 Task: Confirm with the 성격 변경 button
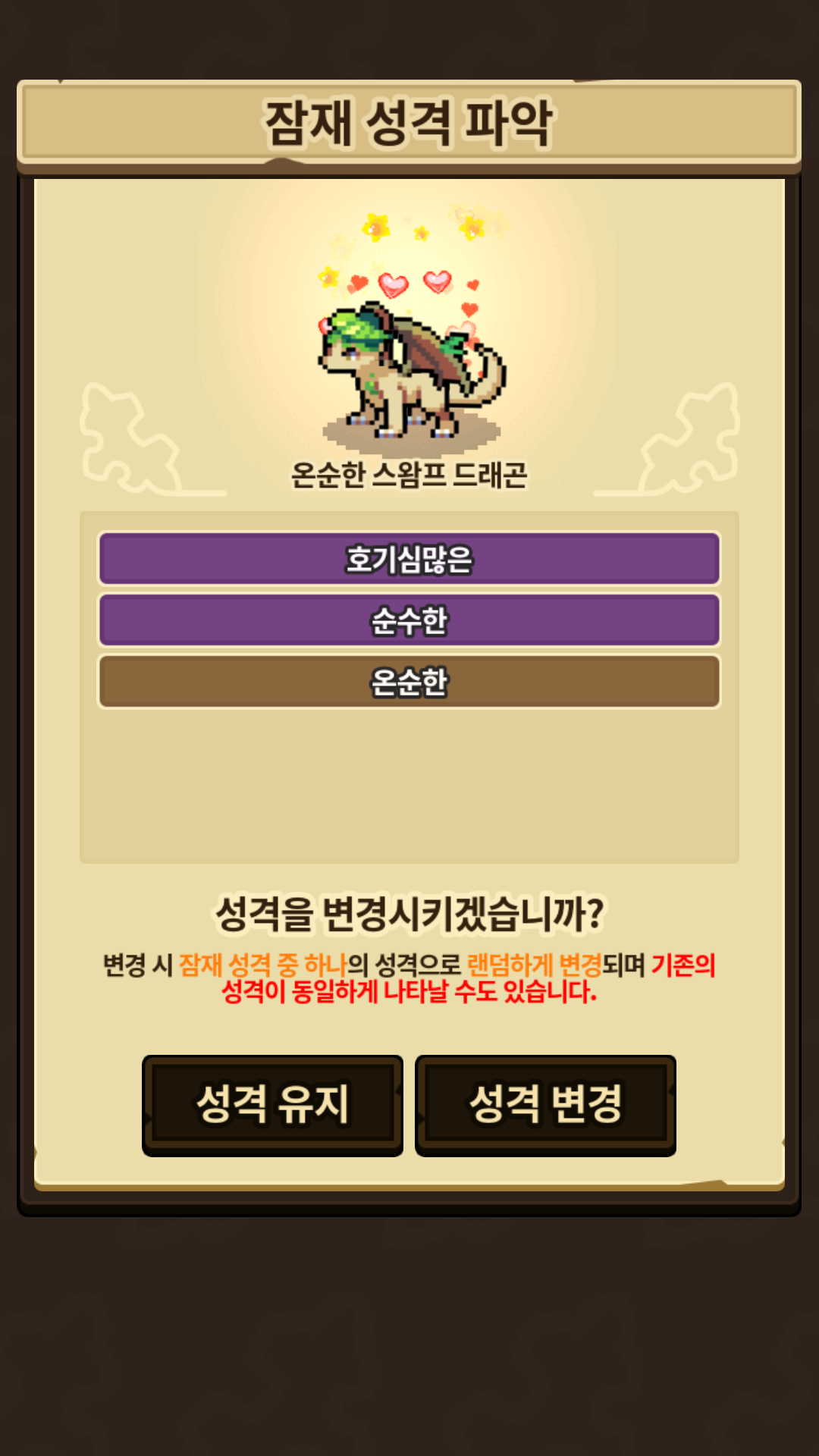coord(545,1104)
